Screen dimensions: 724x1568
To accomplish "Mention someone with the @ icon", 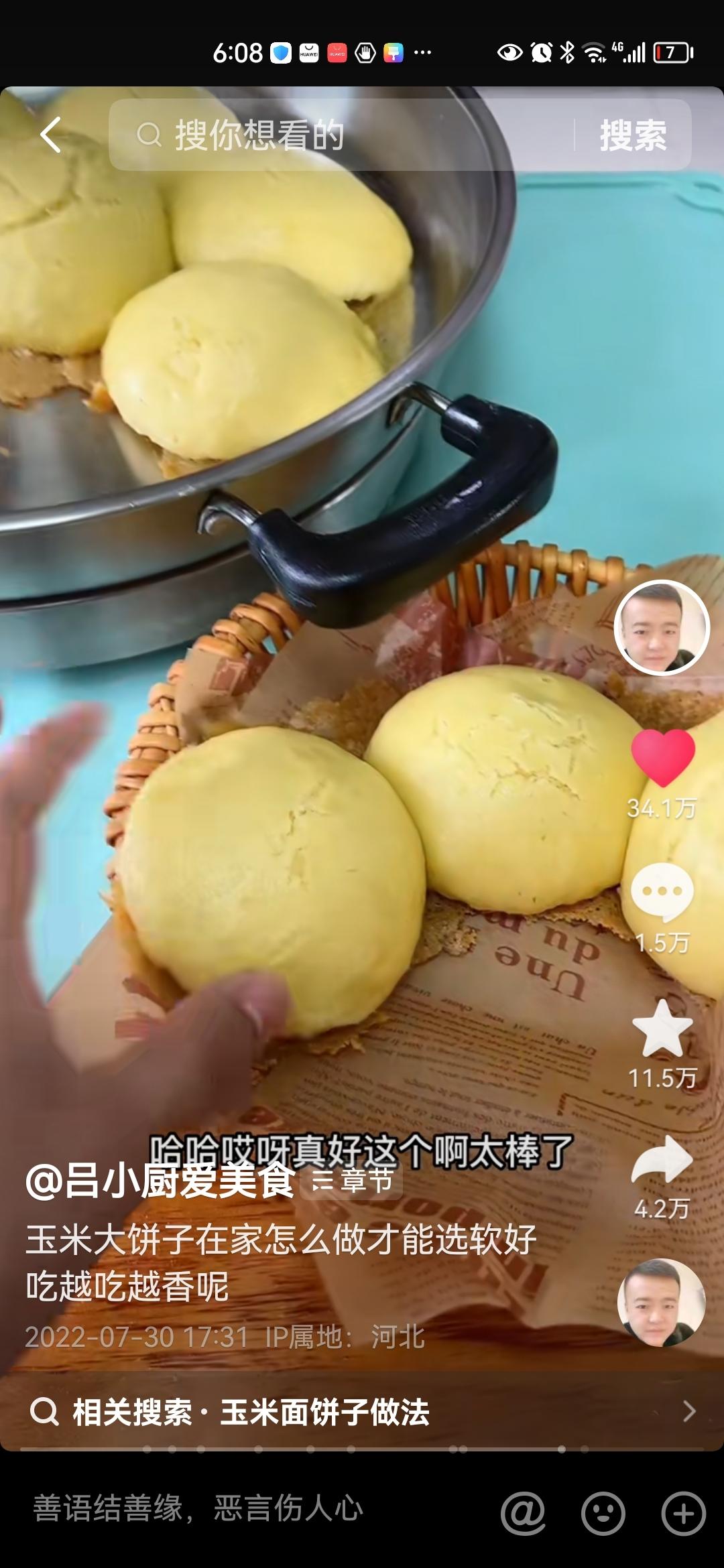I will click(523, 1513).
